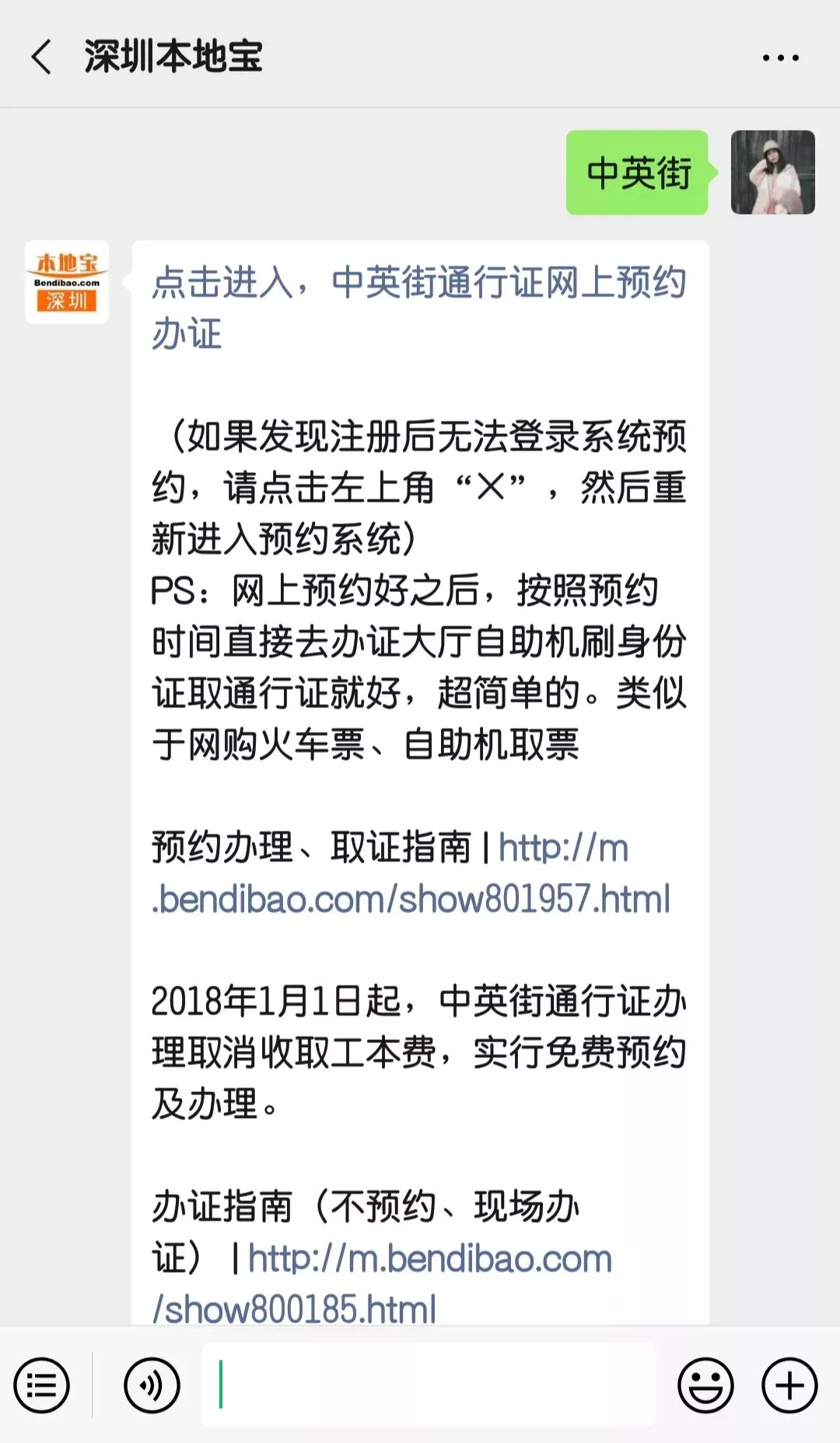Screen dimensions: 840x1443
Task: Focus the message text field
Action: (428, 1385)
